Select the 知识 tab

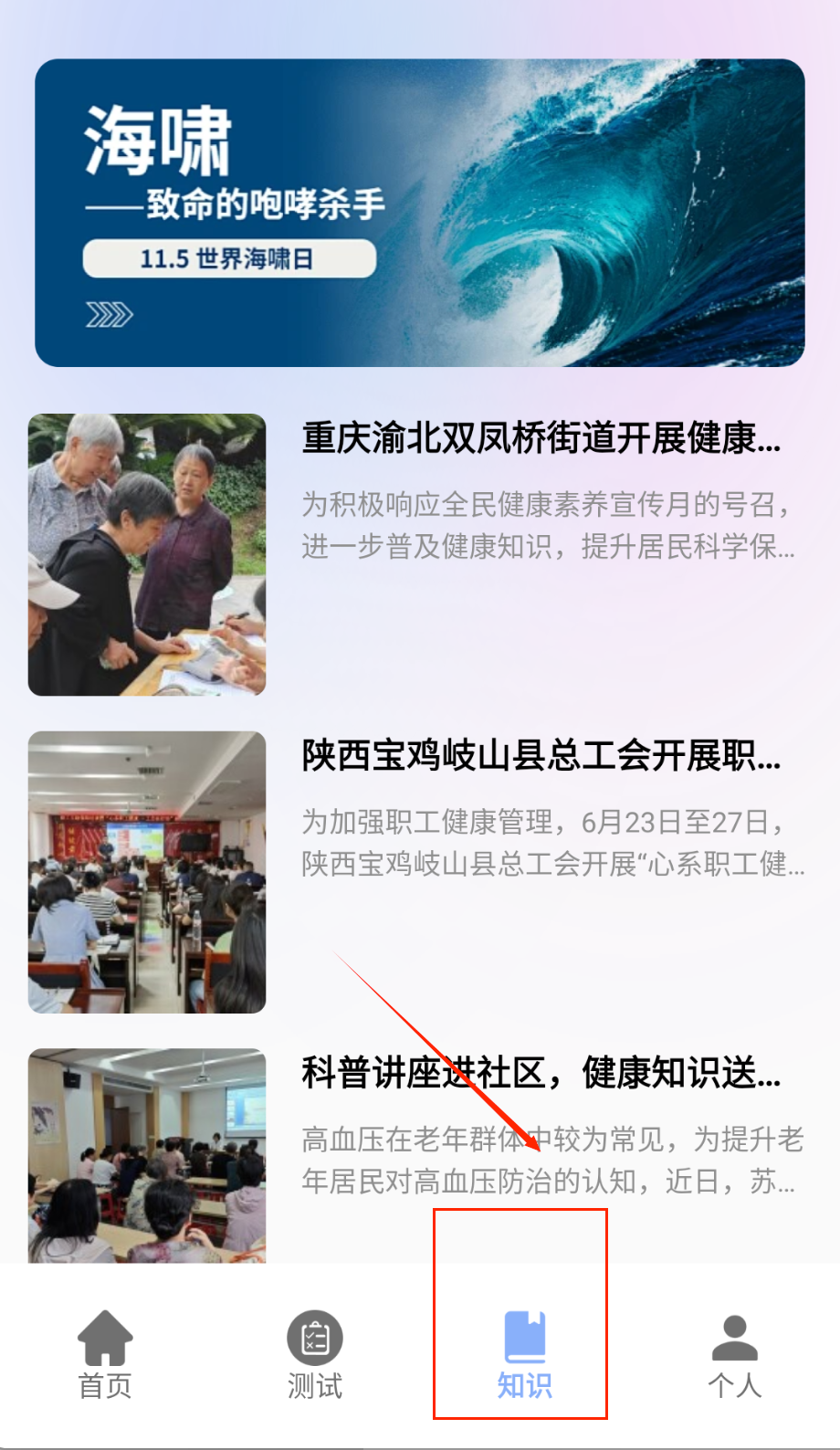[524, 1355]
